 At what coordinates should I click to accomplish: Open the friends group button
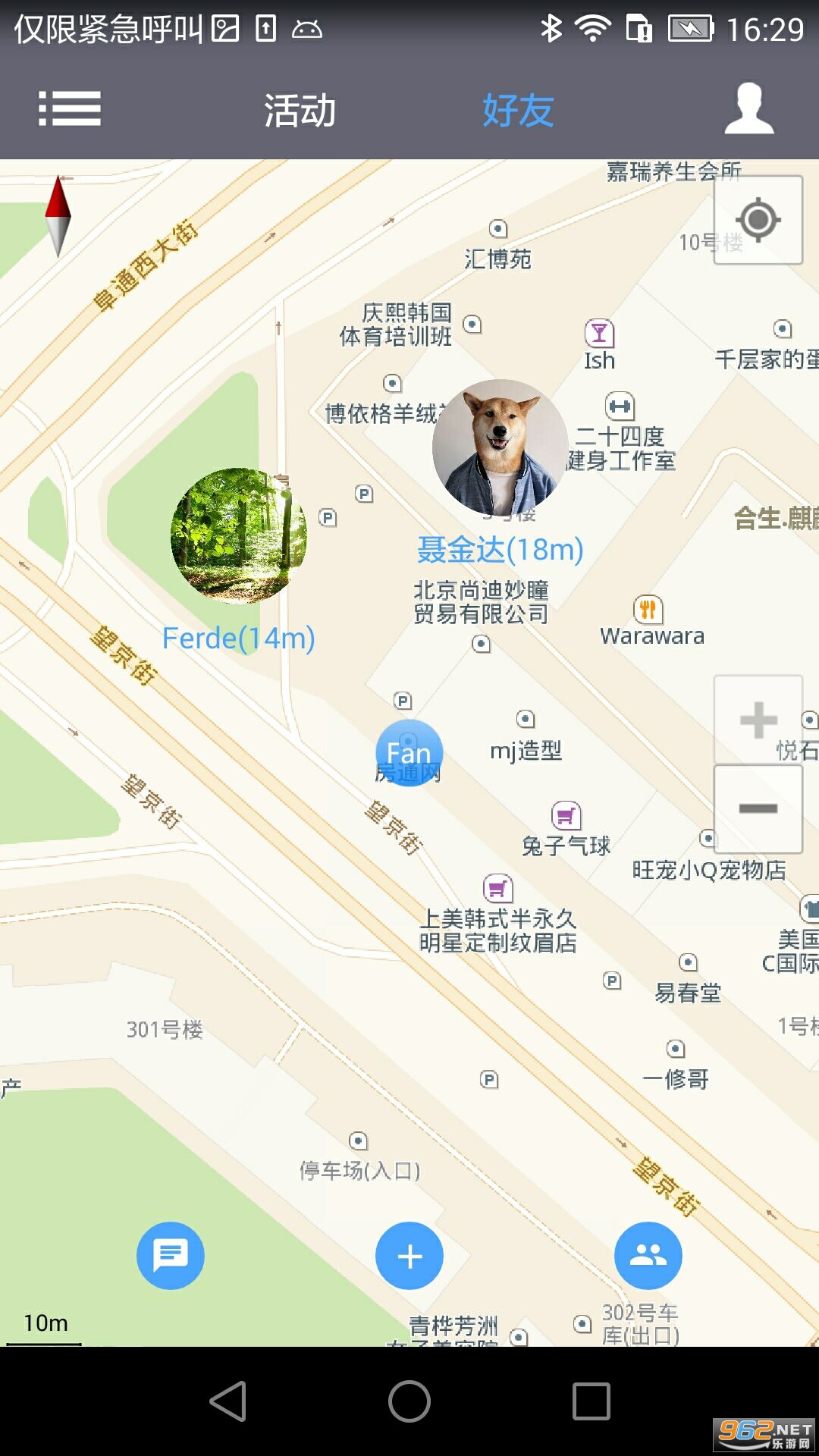[x=648, y=1256]
